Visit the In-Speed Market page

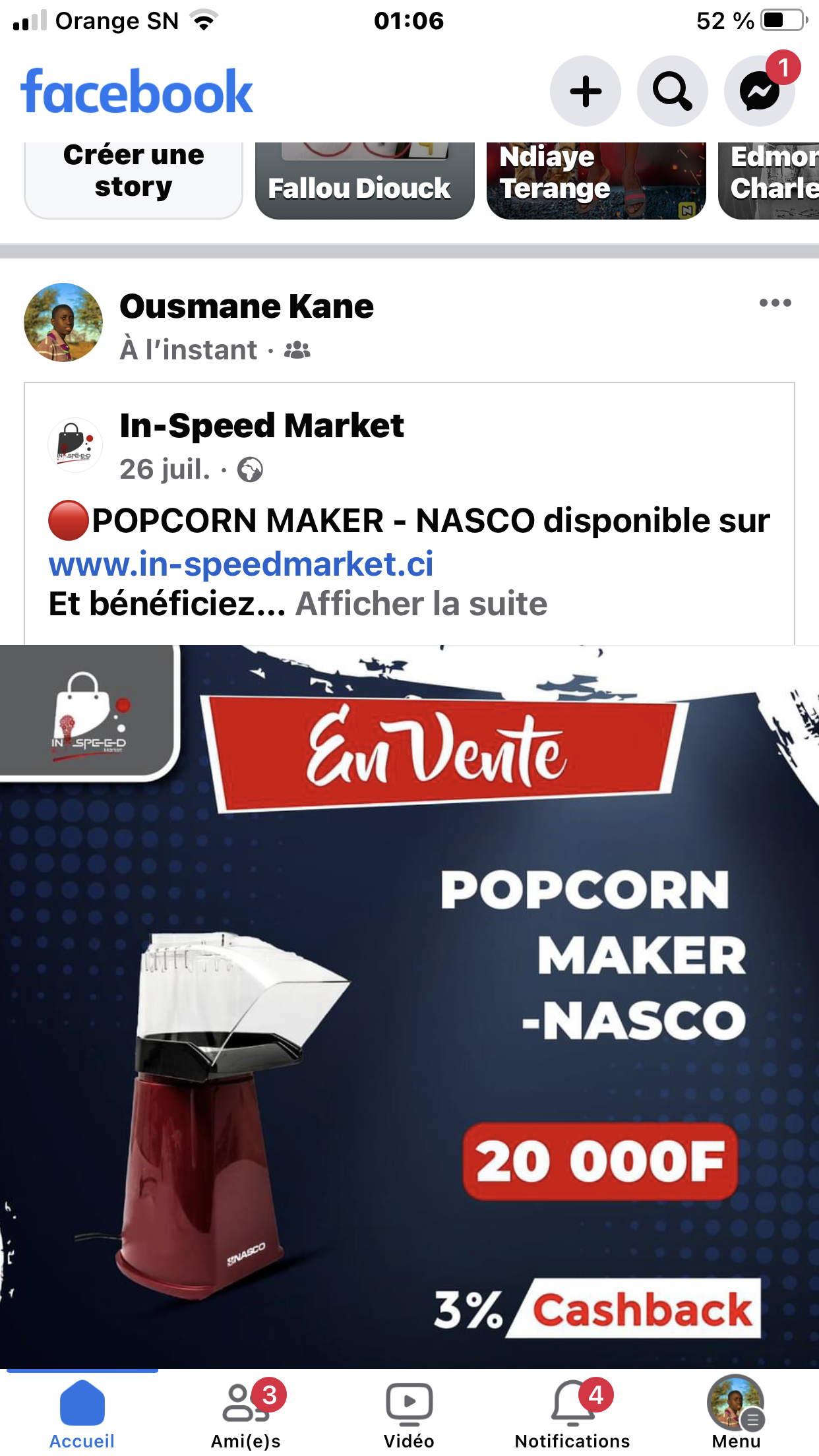pyautogui.click(x=261, y=426)
